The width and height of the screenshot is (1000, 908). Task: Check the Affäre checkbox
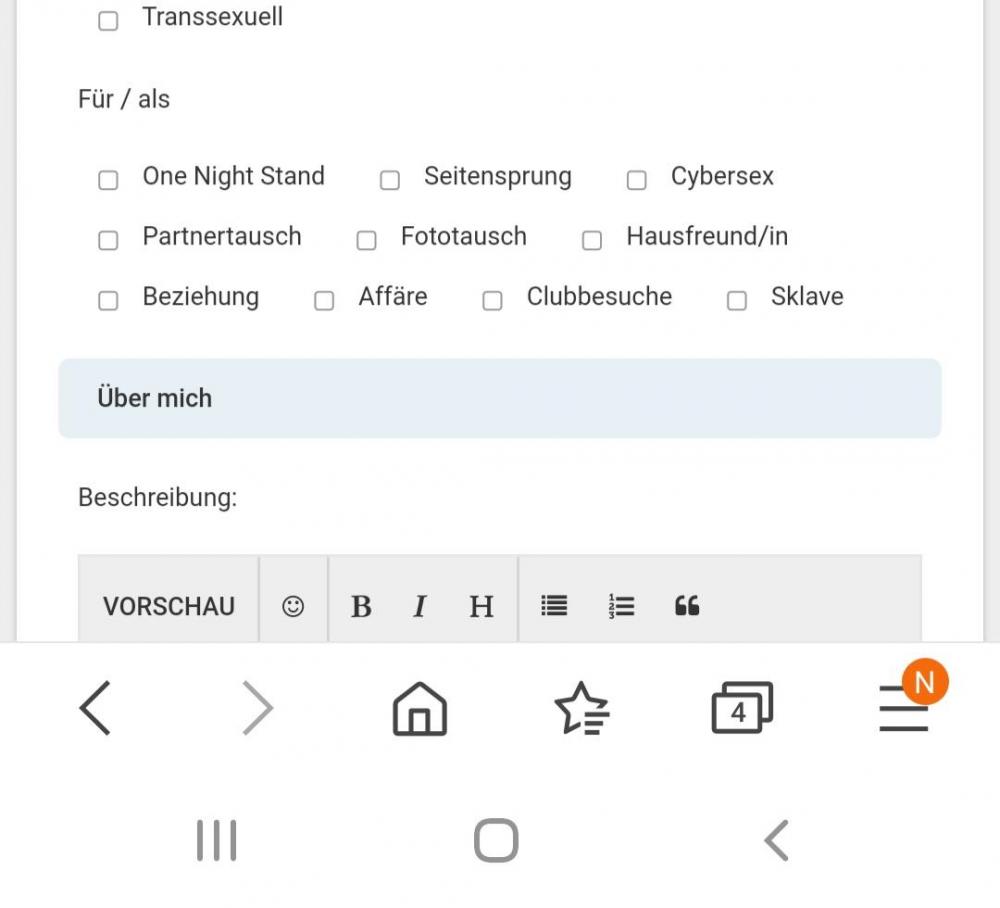324,300
